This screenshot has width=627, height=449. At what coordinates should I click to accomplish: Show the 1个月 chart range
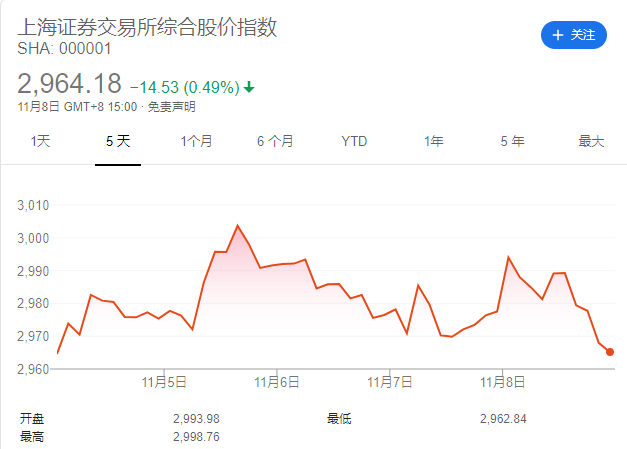point(196,142)
